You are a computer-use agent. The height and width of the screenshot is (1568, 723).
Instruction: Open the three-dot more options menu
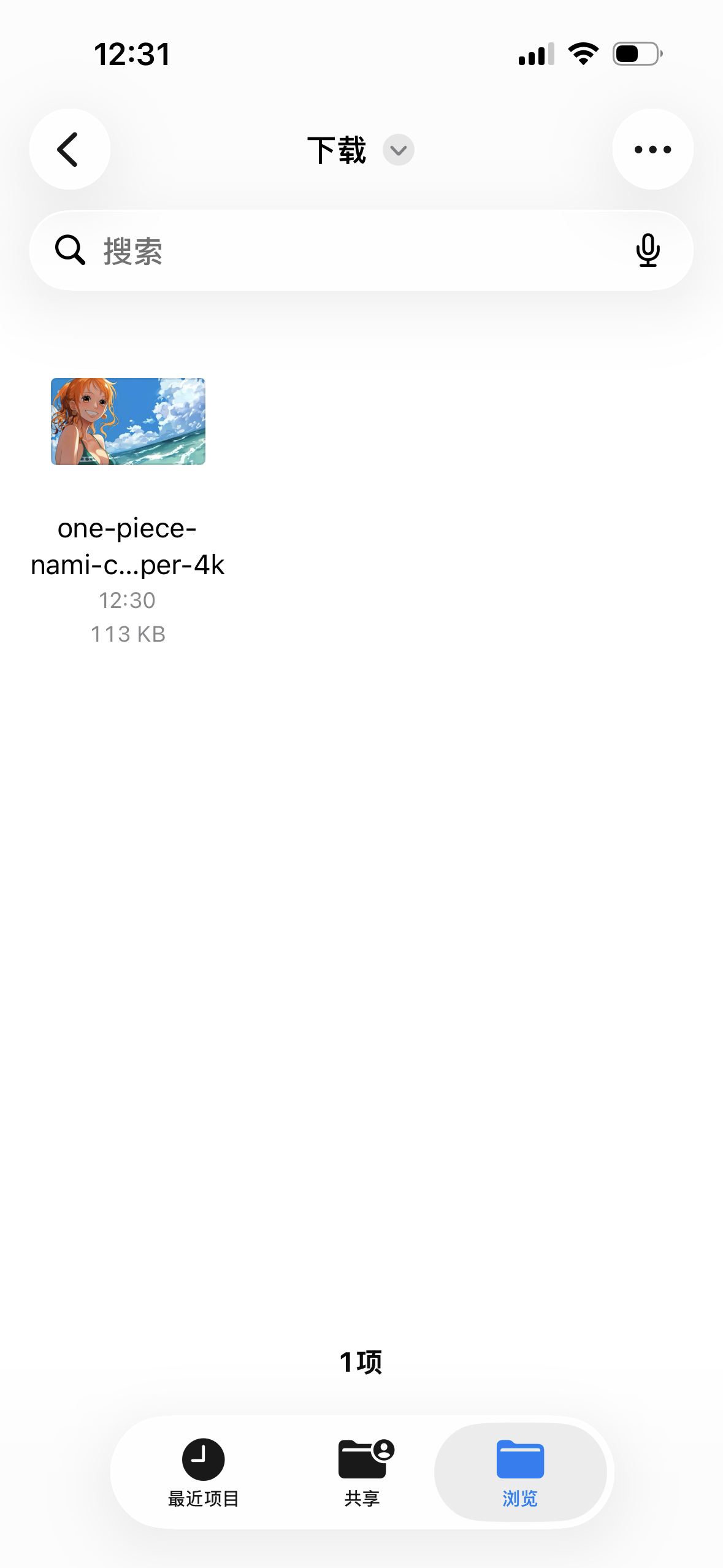pyautogui.click(x=652, y=149)
